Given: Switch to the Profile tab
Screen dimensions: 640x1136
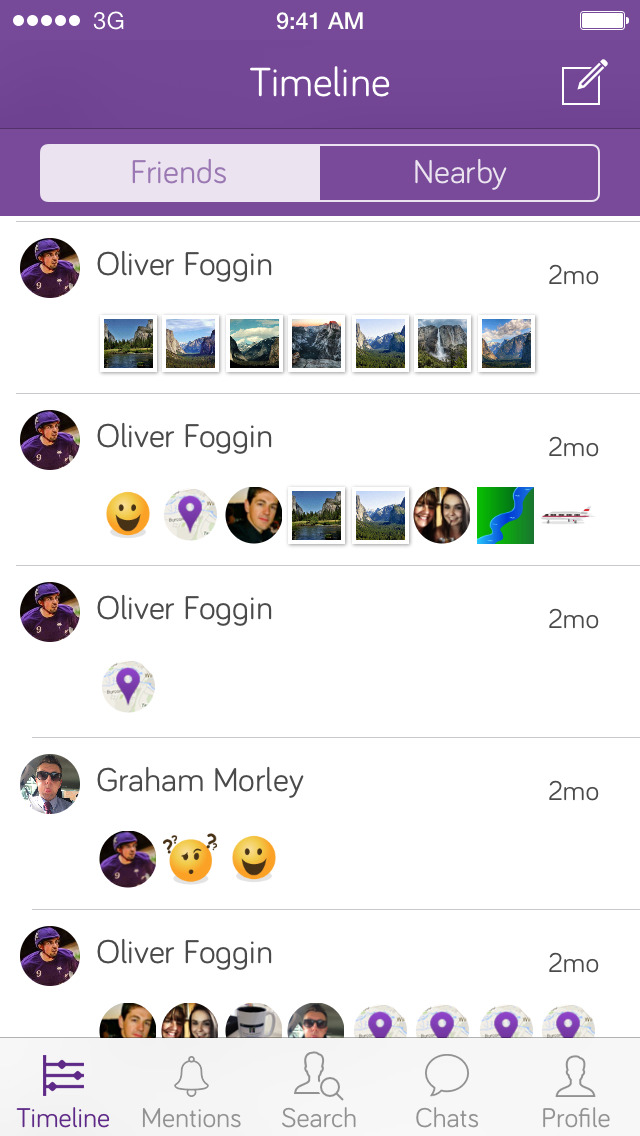Looking at the screenshot, I should click(575, 1093).
